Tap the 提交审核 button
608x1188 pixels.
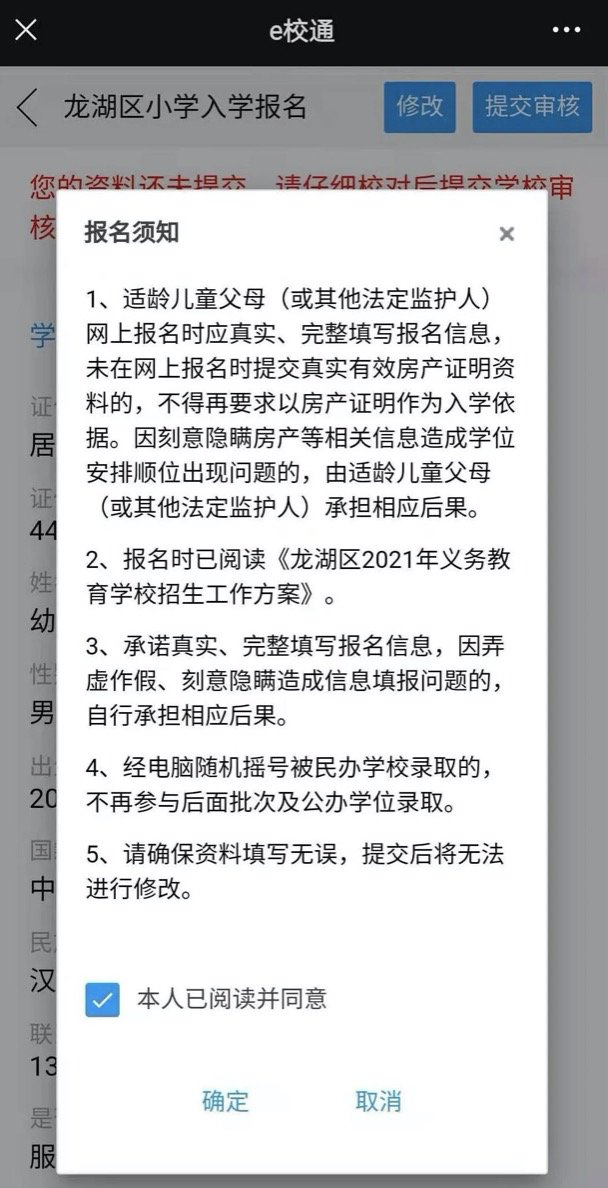[x=532, y=107]
